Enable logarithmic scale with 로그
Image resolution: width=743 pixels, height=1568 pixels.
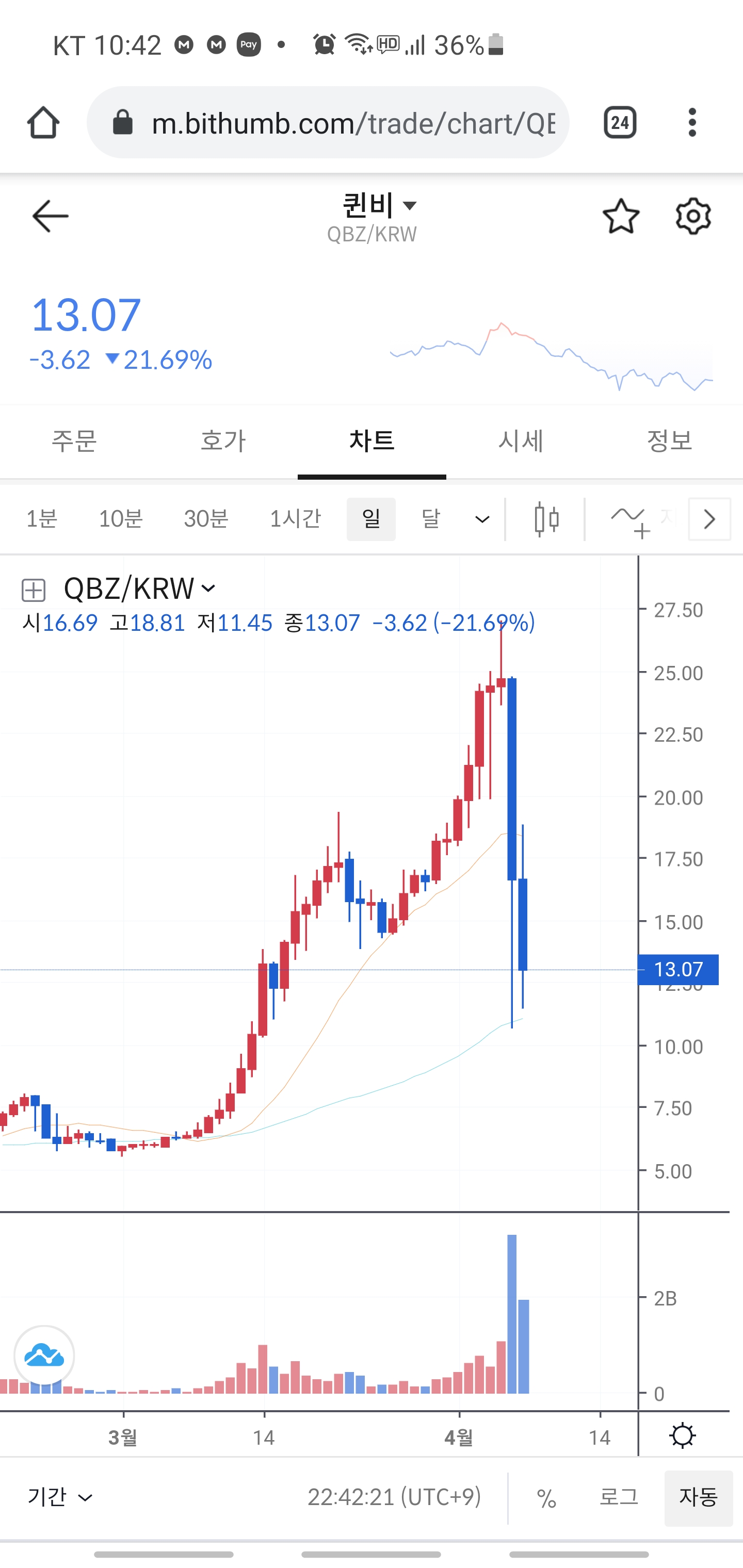pyautogui.click(x=619, y=1497)
